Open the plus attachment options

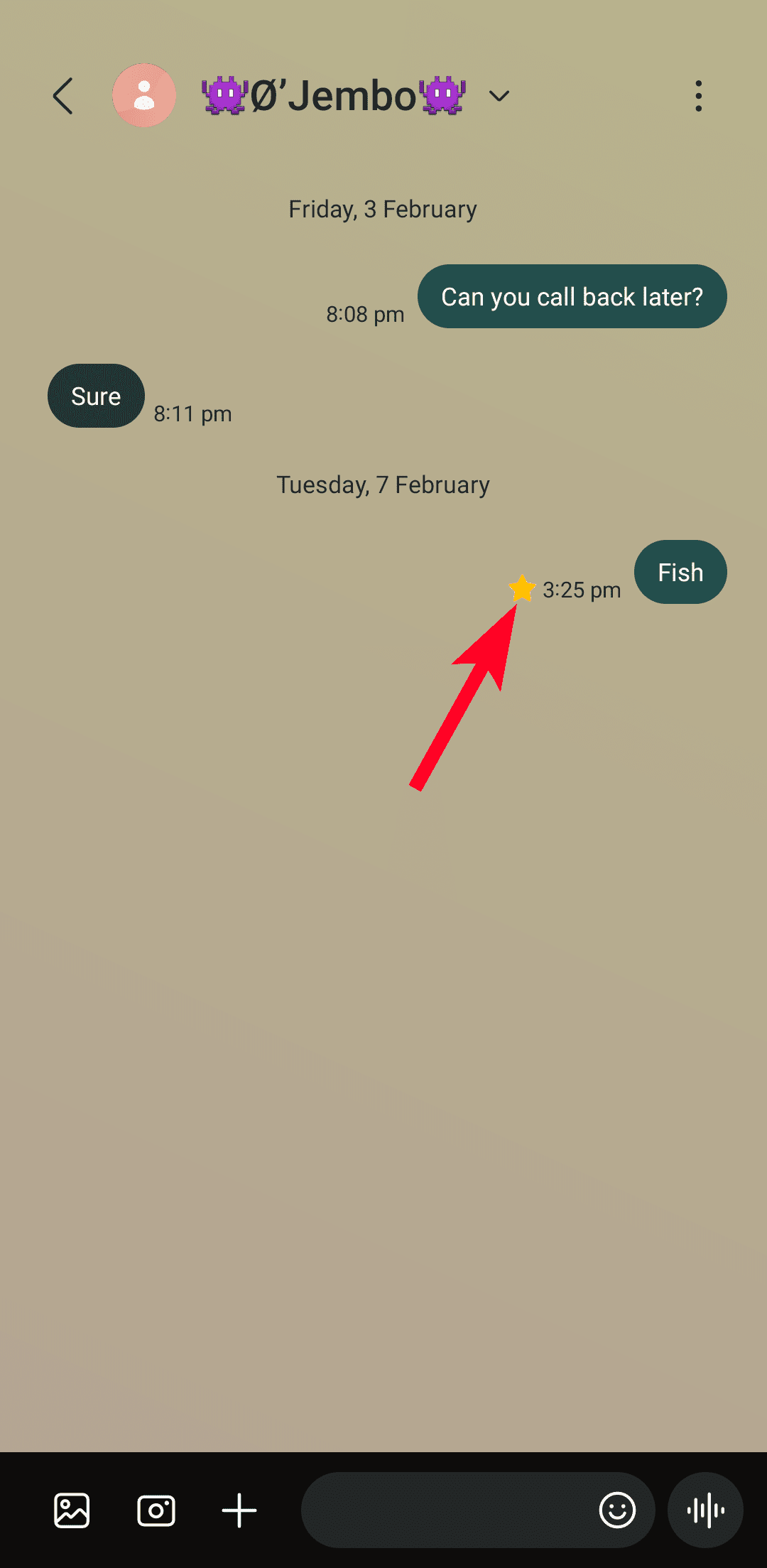pyautogui.click(x=239, y=1510)
